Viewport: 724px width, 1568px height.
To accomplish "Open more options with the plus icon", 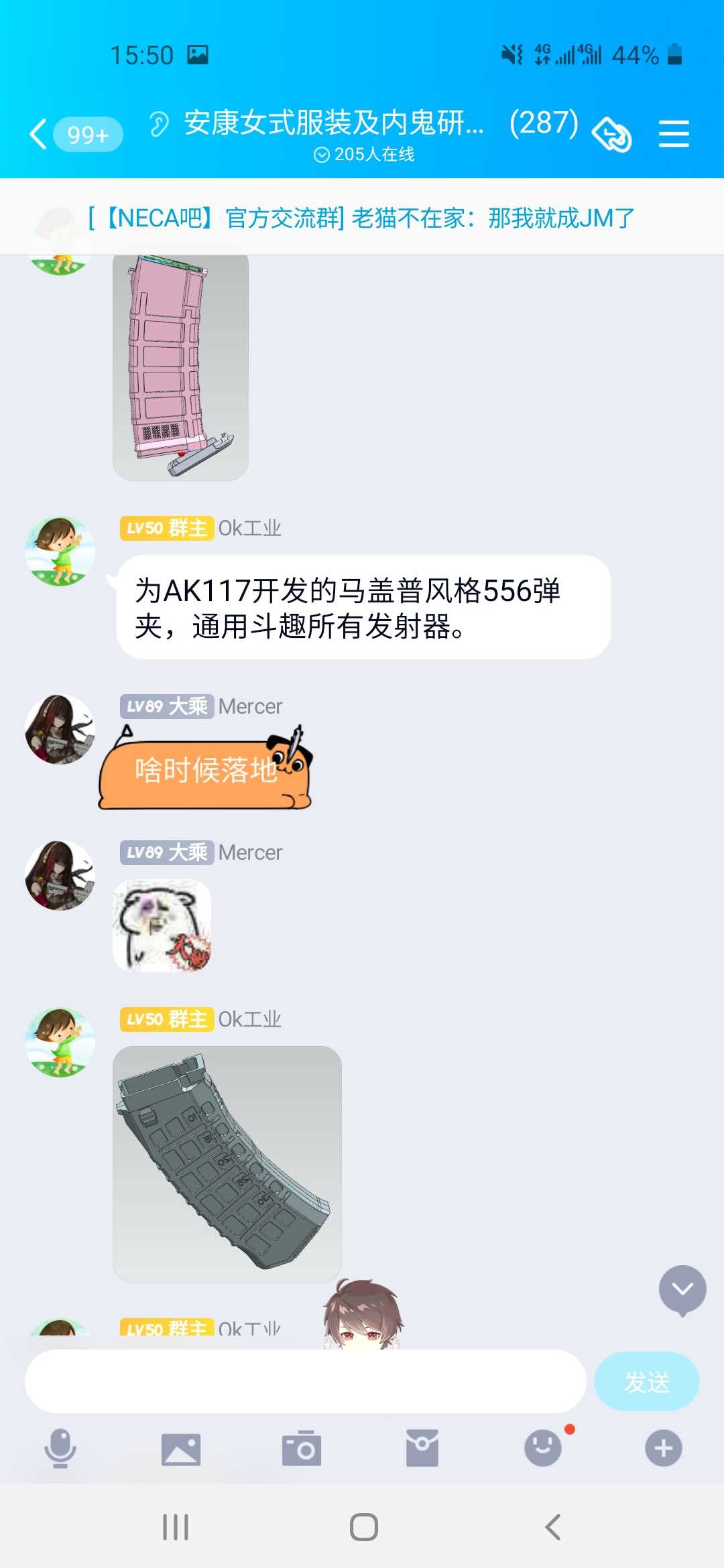I will pos(664,1449).
